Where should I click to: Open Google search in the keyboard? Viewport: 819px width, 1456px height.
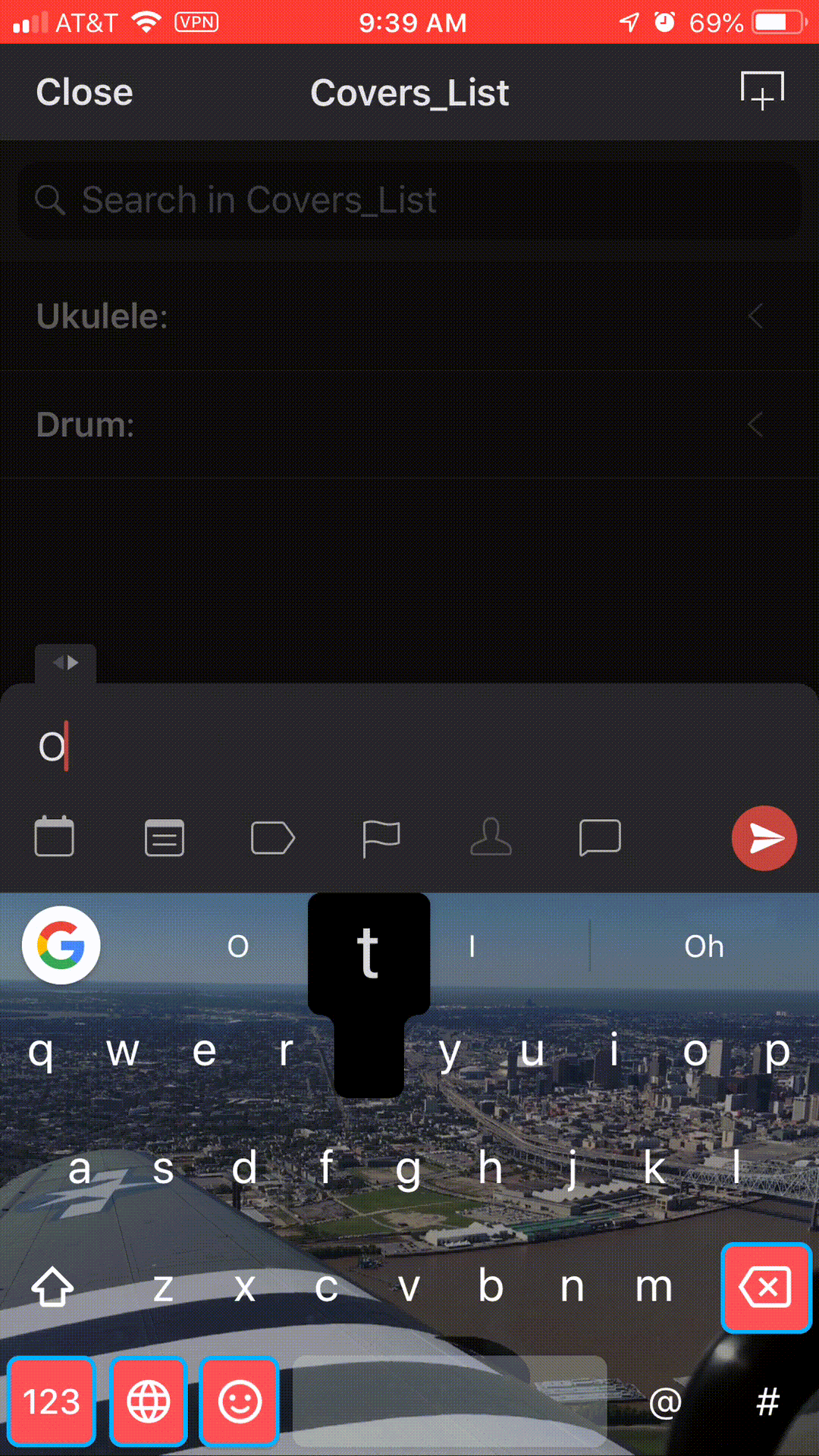tap(61, 945)
